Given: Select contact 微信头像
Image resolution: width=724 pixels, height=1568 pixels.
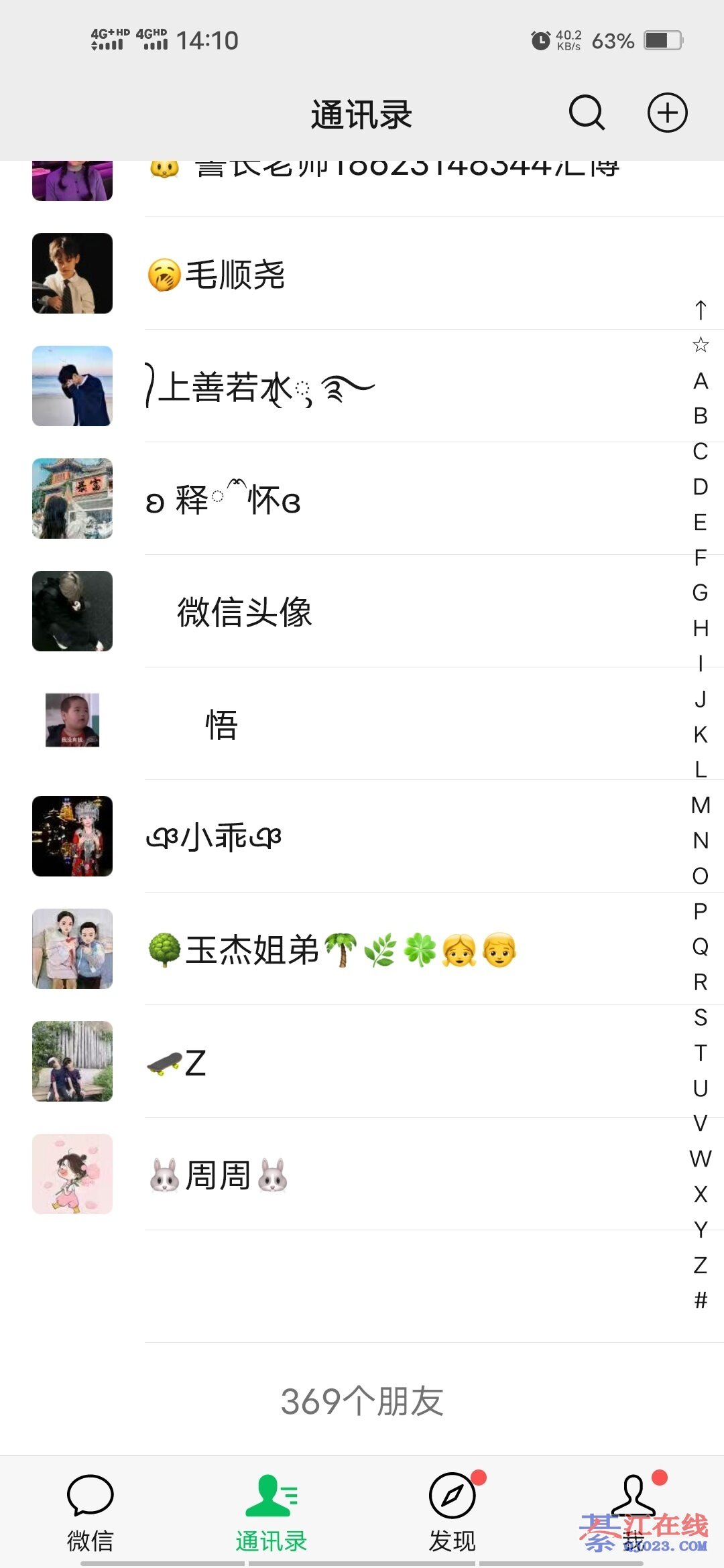Looking at the screenshot, I should 245,612.
